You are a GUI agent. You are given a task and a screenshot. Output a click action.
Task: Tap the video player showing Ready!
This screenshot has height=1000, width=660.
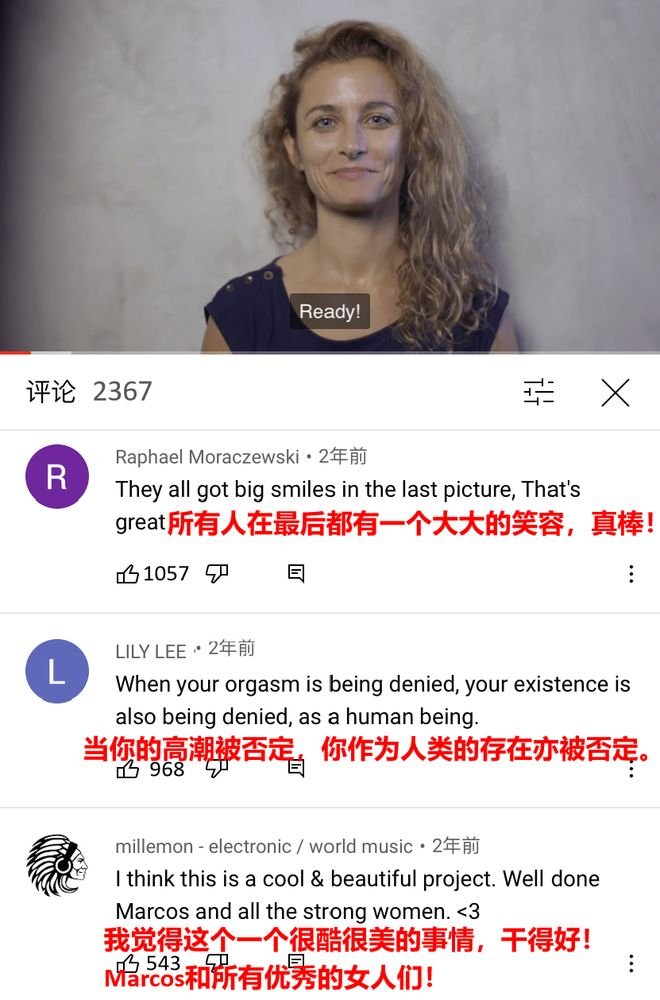330,175
